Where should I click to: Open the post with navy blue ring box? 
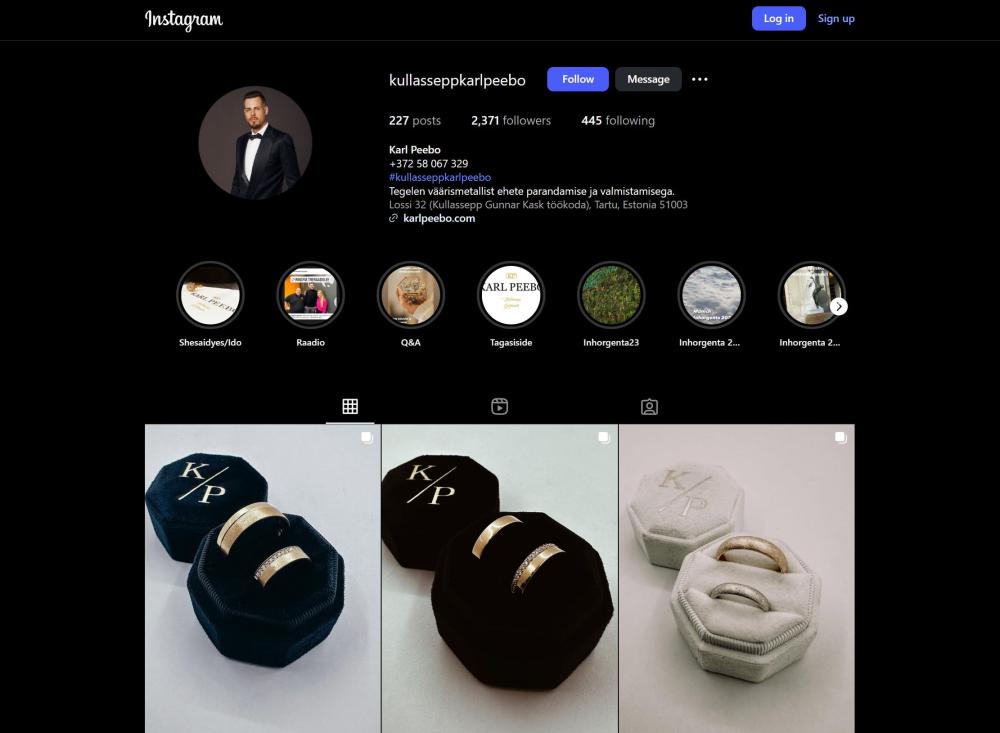(262, 578)
